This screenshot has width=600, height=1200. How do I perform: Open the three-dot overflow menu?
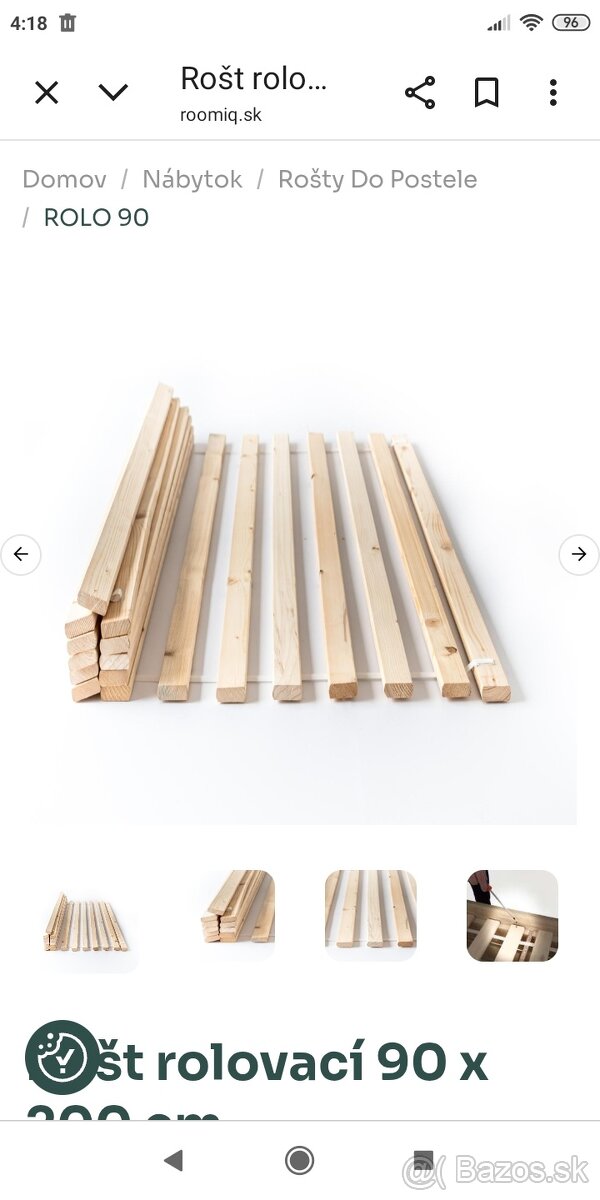(x=553, y=93)
